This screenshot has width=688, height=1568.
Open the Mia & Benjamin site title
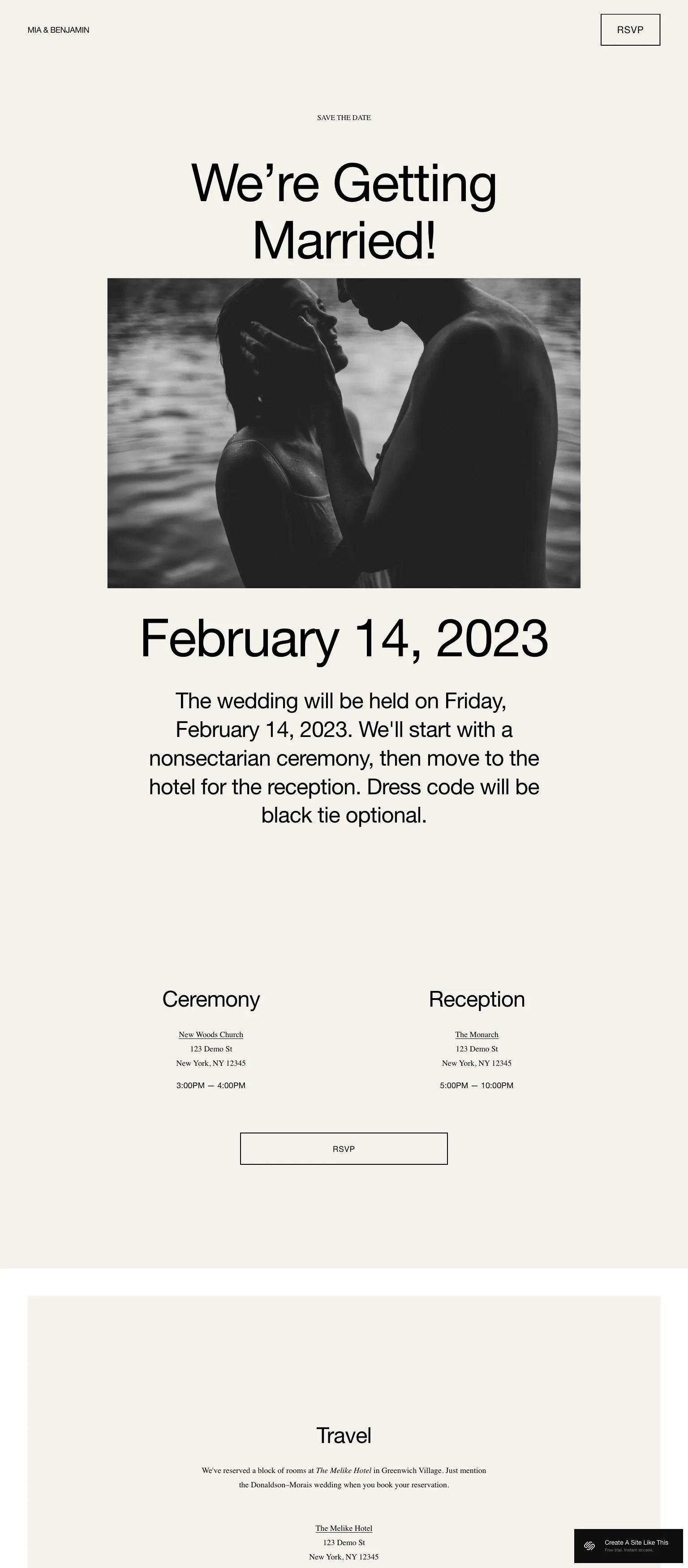(x=58, y=30)
